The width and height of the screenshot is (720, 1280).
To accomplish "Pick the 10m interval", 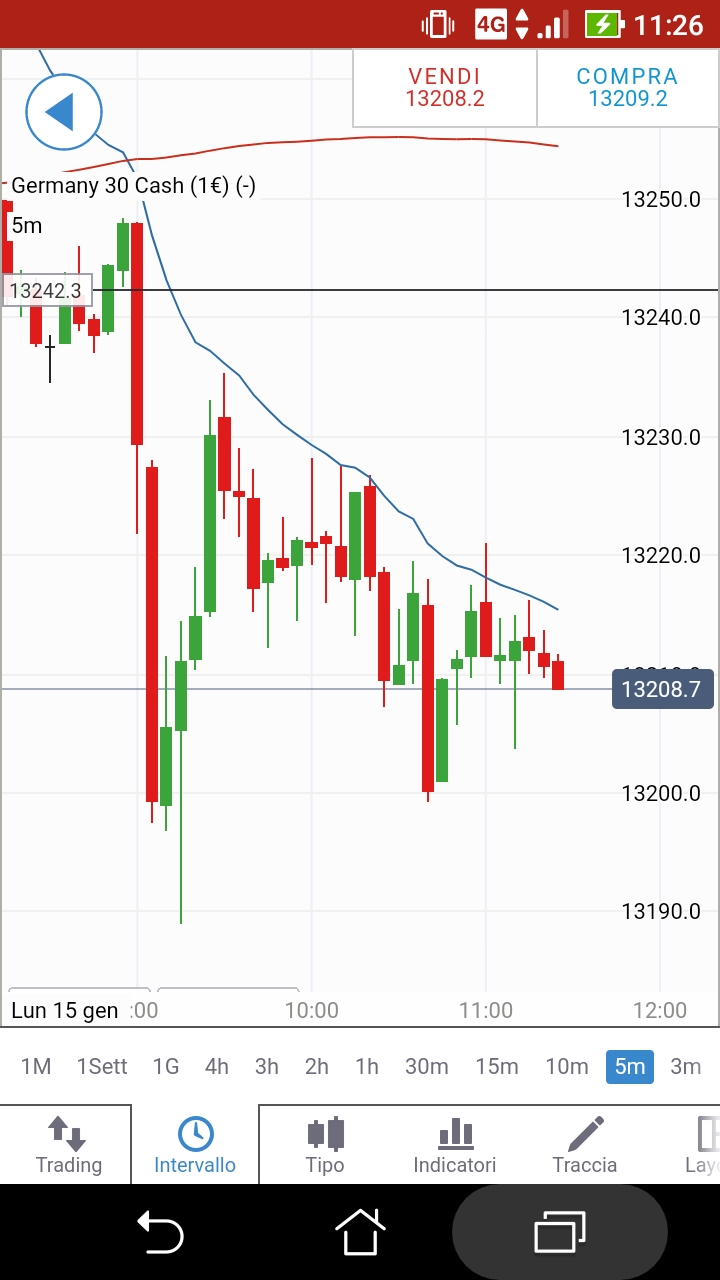I will (567, 1066).
